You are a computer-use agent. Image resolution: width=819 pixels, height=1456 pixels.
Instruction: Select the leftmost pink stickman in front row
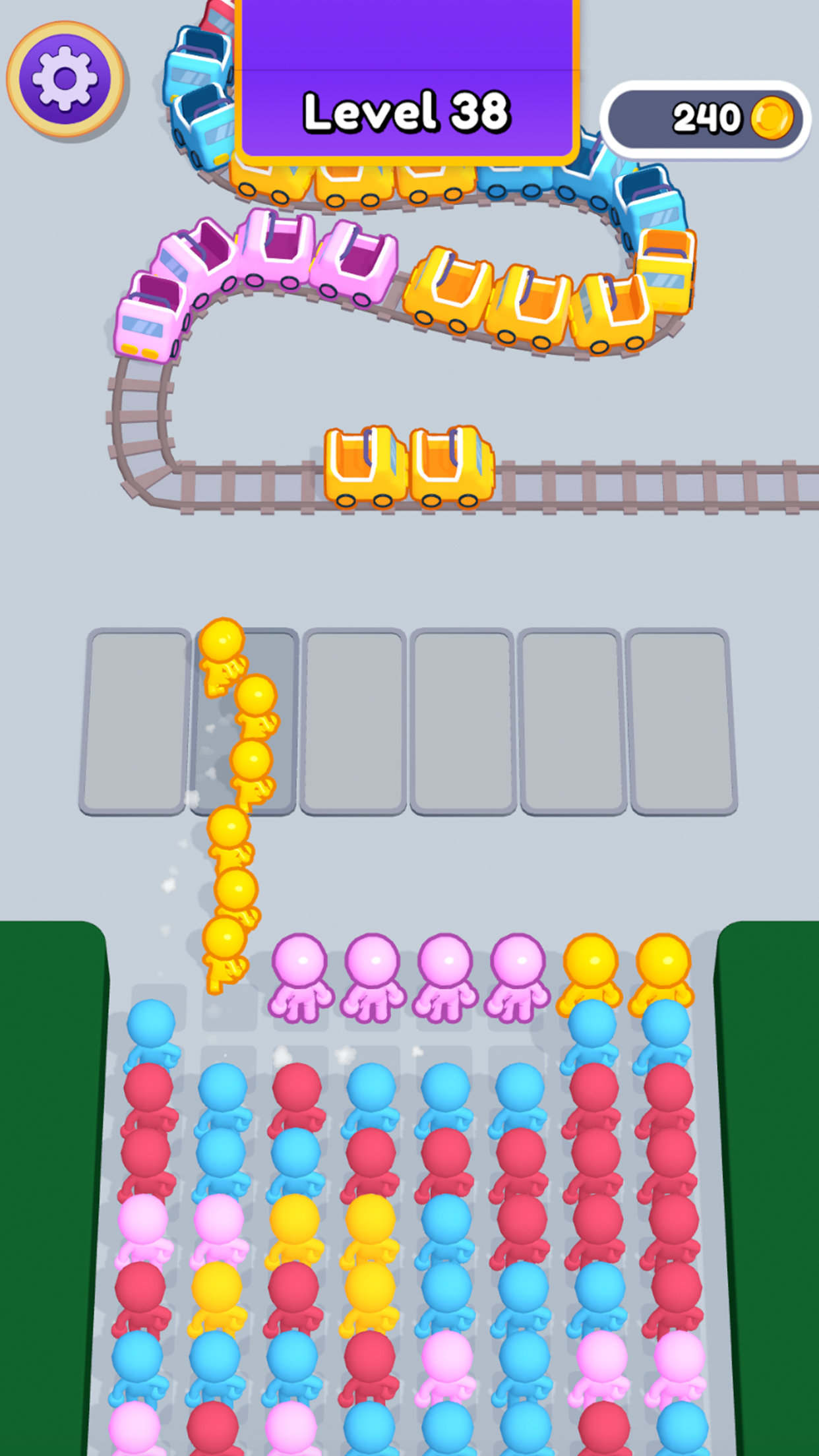tap(300, 978)
